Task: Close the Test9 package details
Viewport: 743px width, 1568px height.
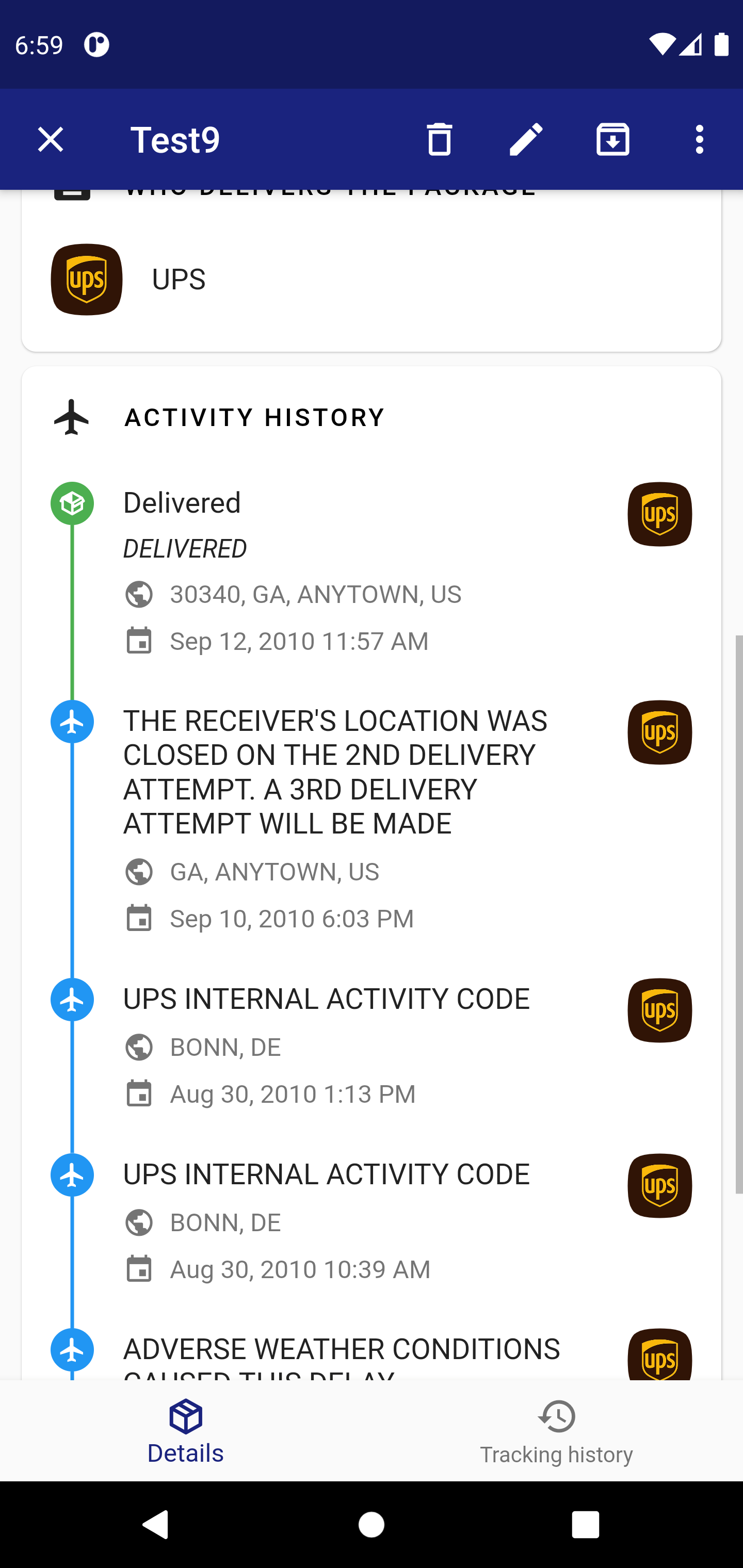Action: tap(51, 139)
